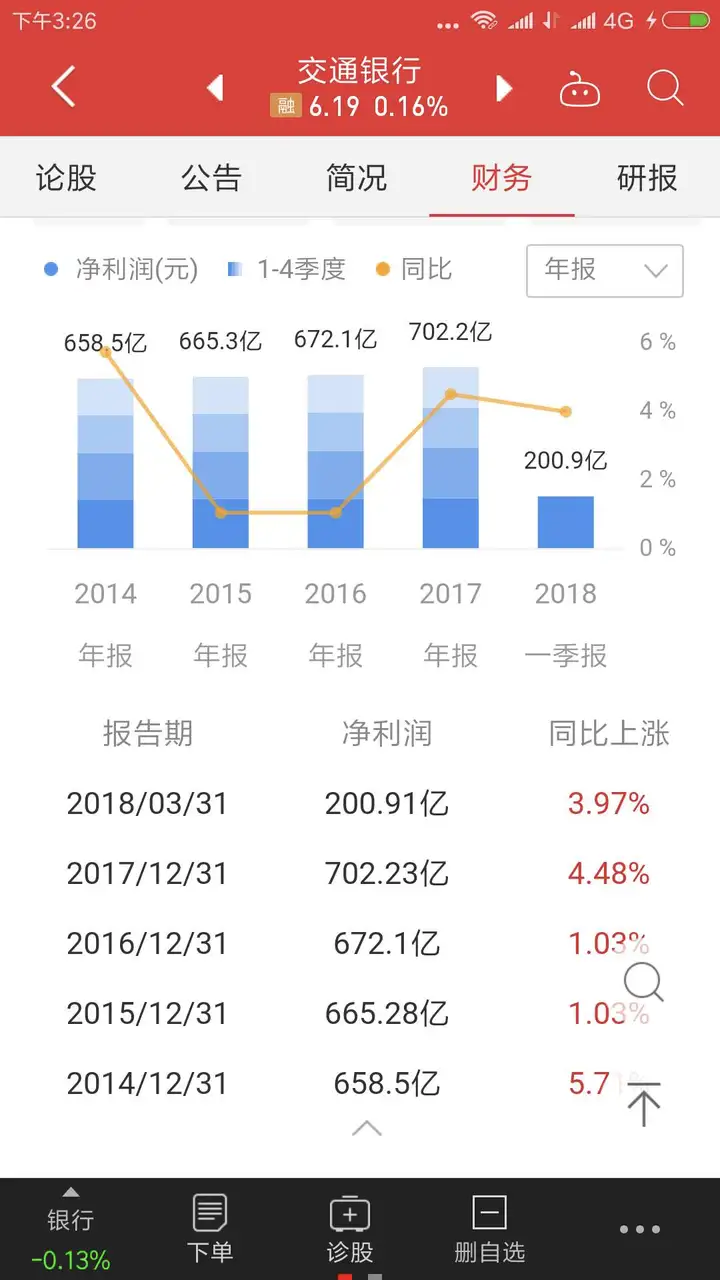The width and height of the screenshot is (720, 1280).
Task: Open 诊股 stock diagnosis
Action: (350, 1230)
